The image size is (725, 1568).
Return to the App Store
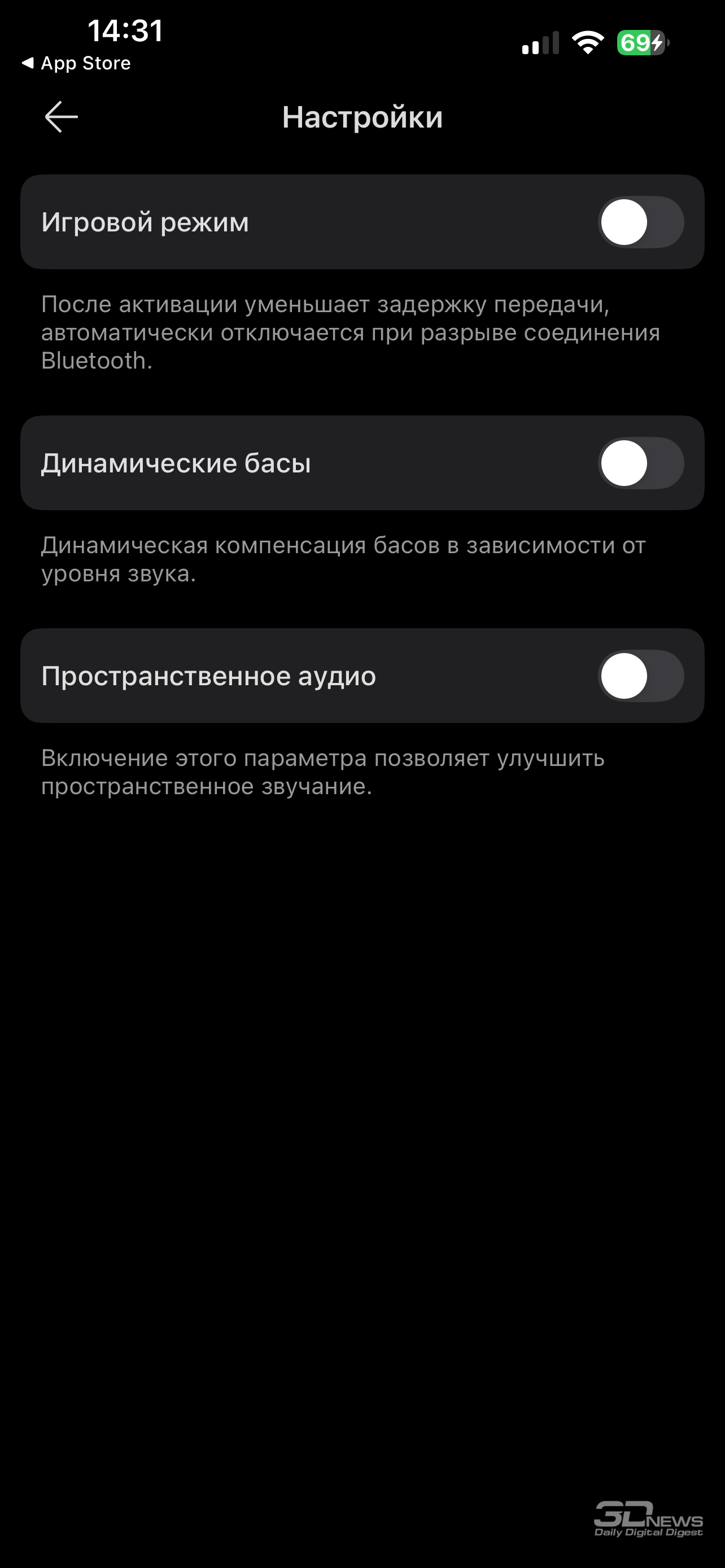(x=77, y=63)
